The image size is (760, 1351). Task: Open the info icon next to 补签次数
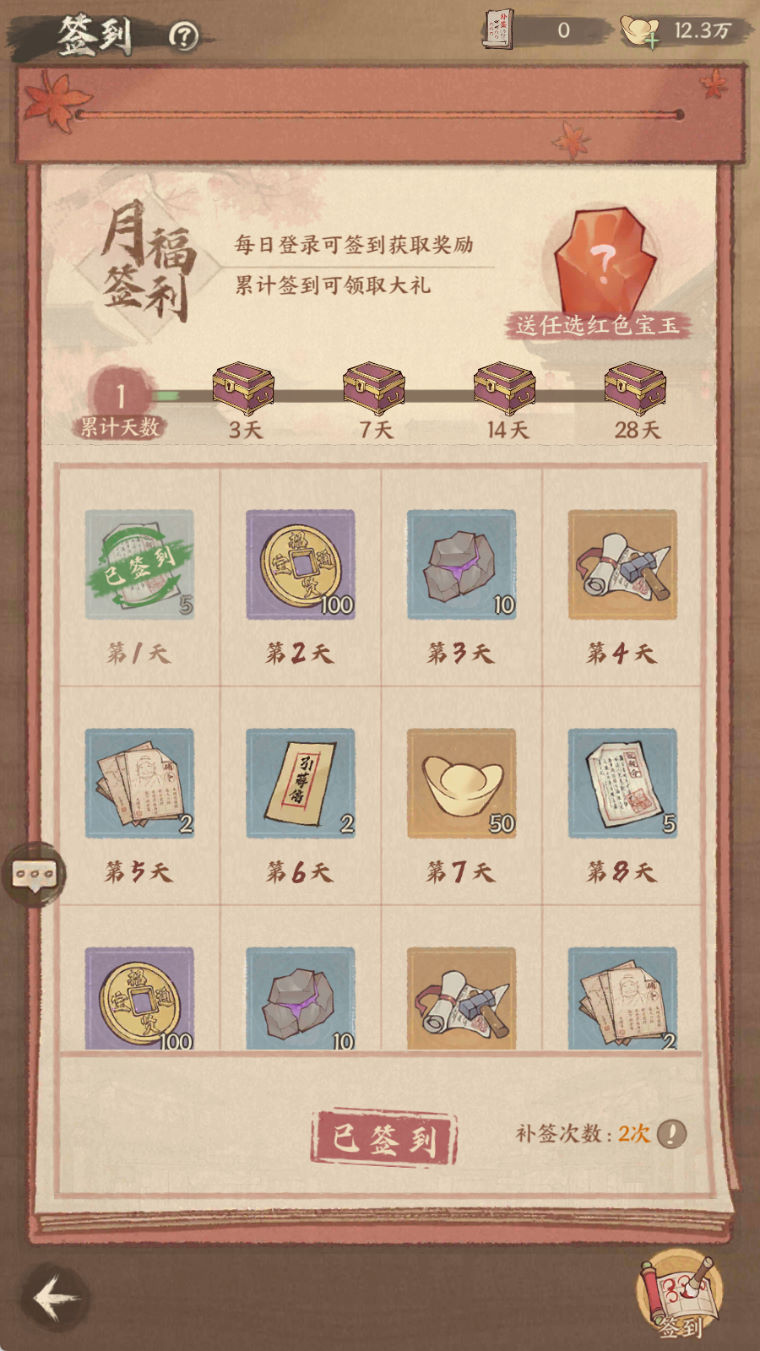click(x=671, y=1133)
